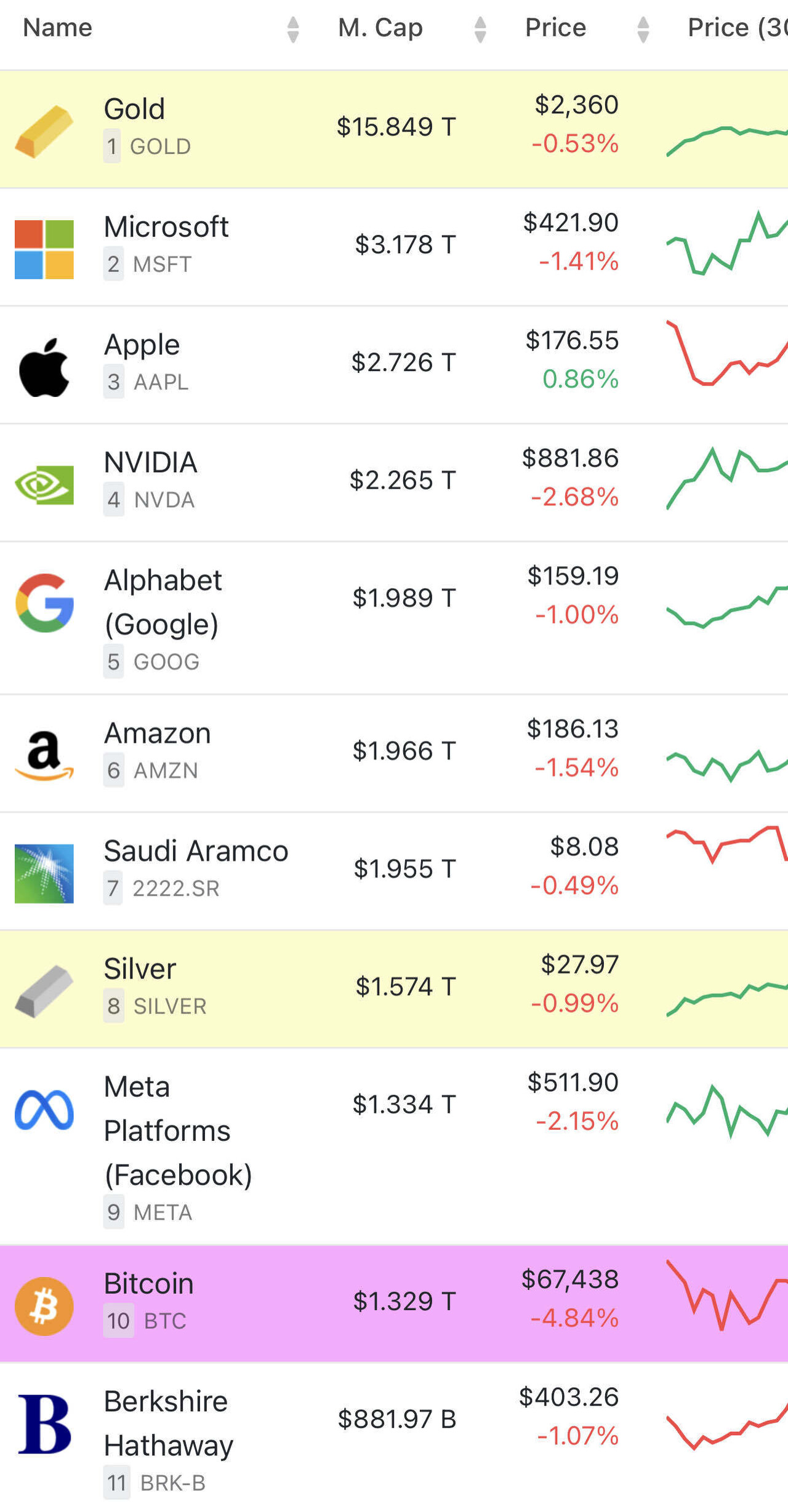Open the Gold asset row
The height and width of the screenshot is (1512, 788).
pyautogui.click(x=134, y=110)
